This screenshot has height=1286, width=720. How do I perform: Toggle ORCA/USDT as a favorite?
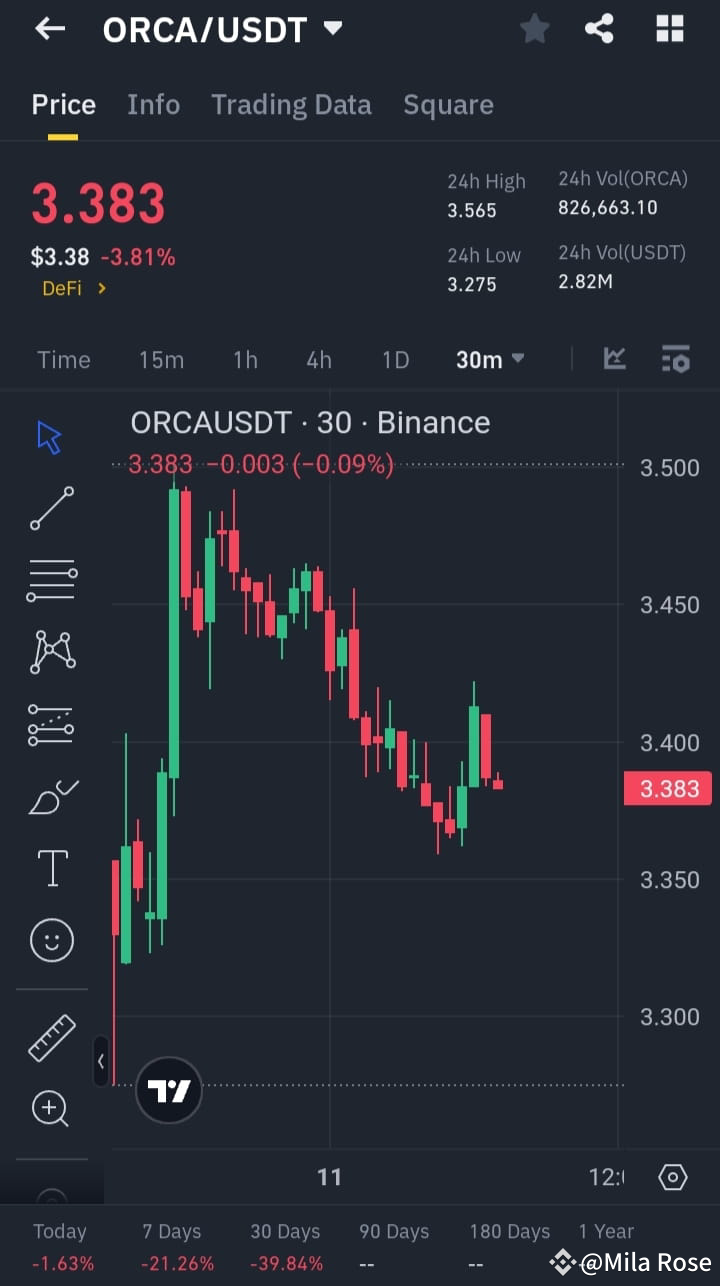(x=534, y=29)
